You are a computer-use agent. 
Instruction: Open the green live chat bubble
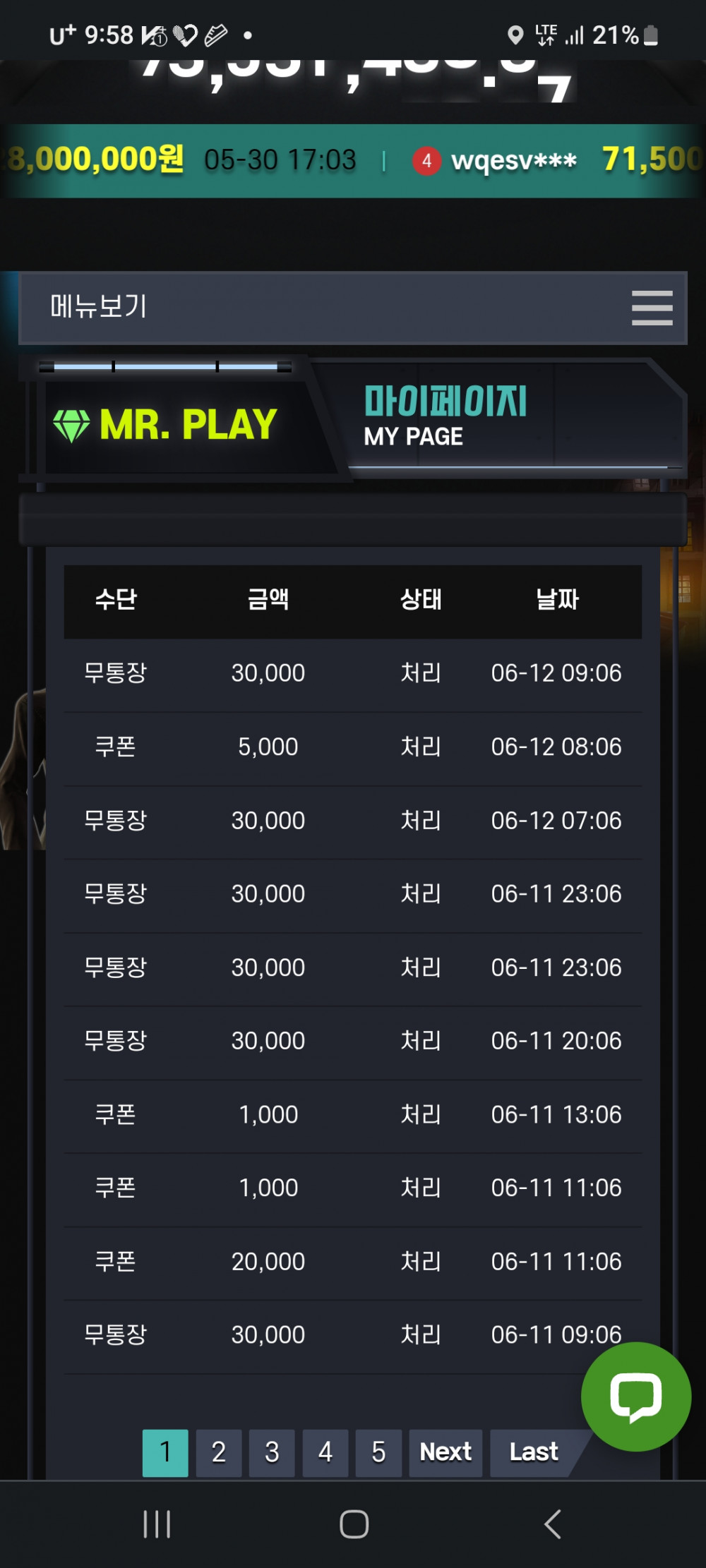point(635,1397)
